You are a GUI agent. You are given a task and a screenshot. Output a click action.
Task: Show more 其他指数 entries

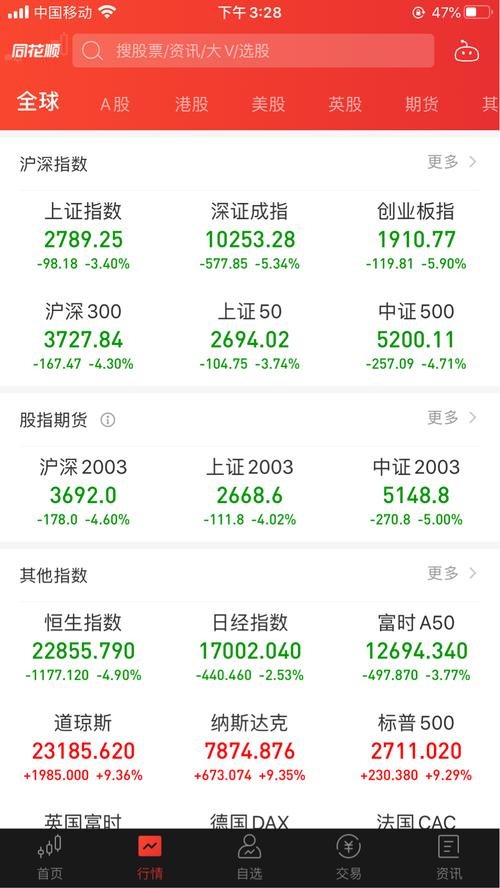452,573
